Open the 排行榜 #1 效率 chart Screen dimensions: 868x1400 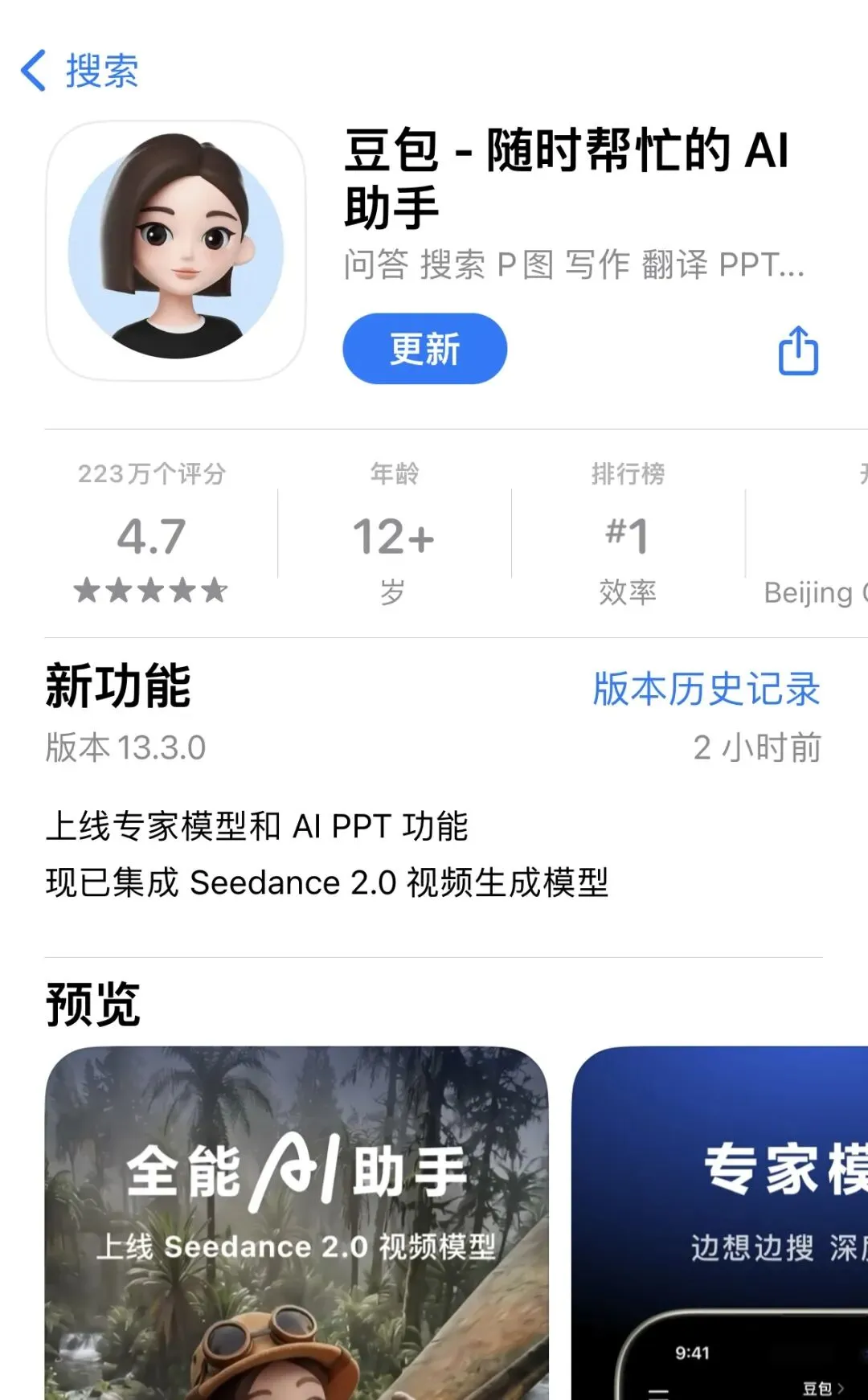pos(628,533)
